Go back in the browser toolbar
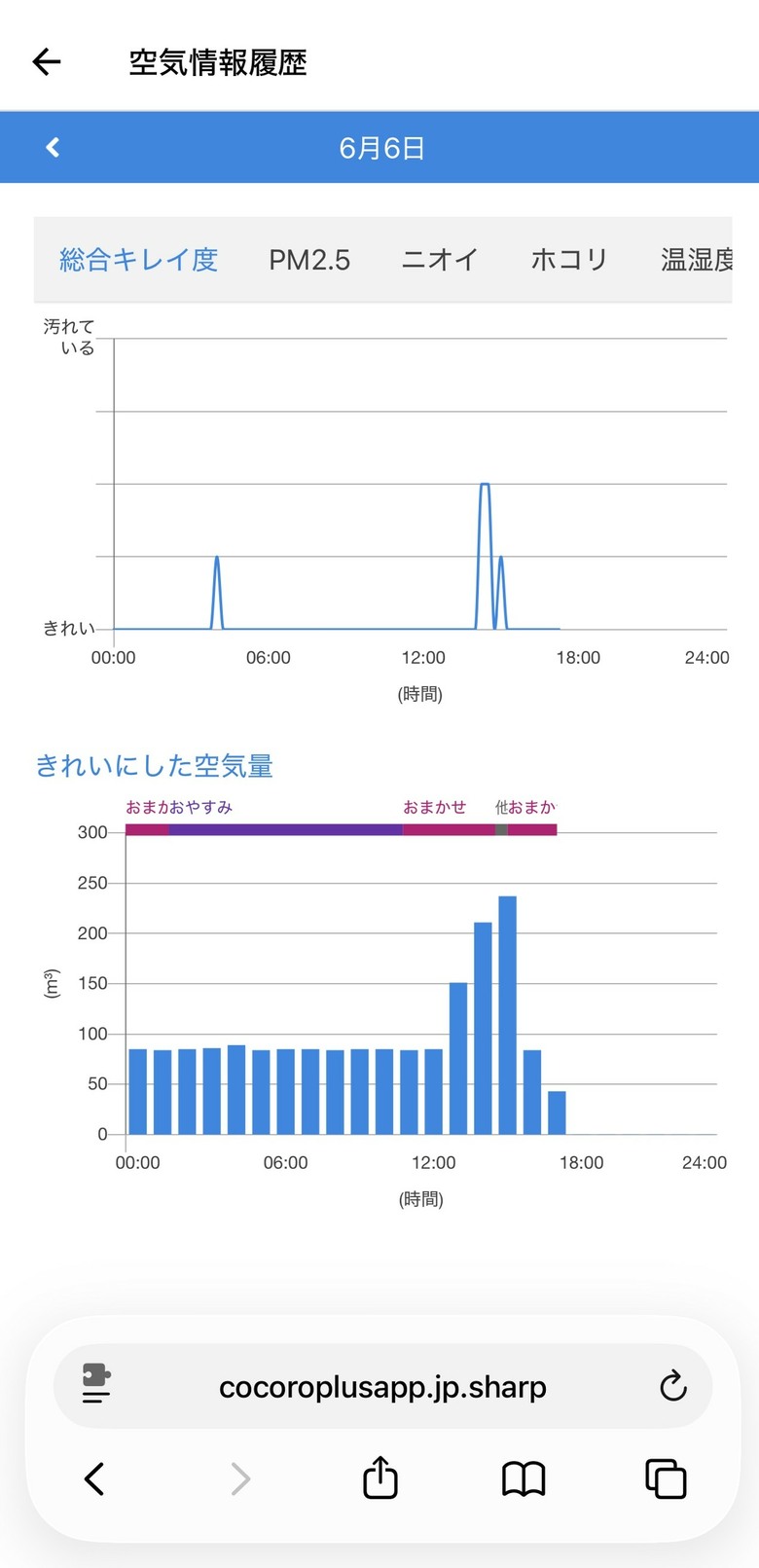 (x=94, y=1478)
